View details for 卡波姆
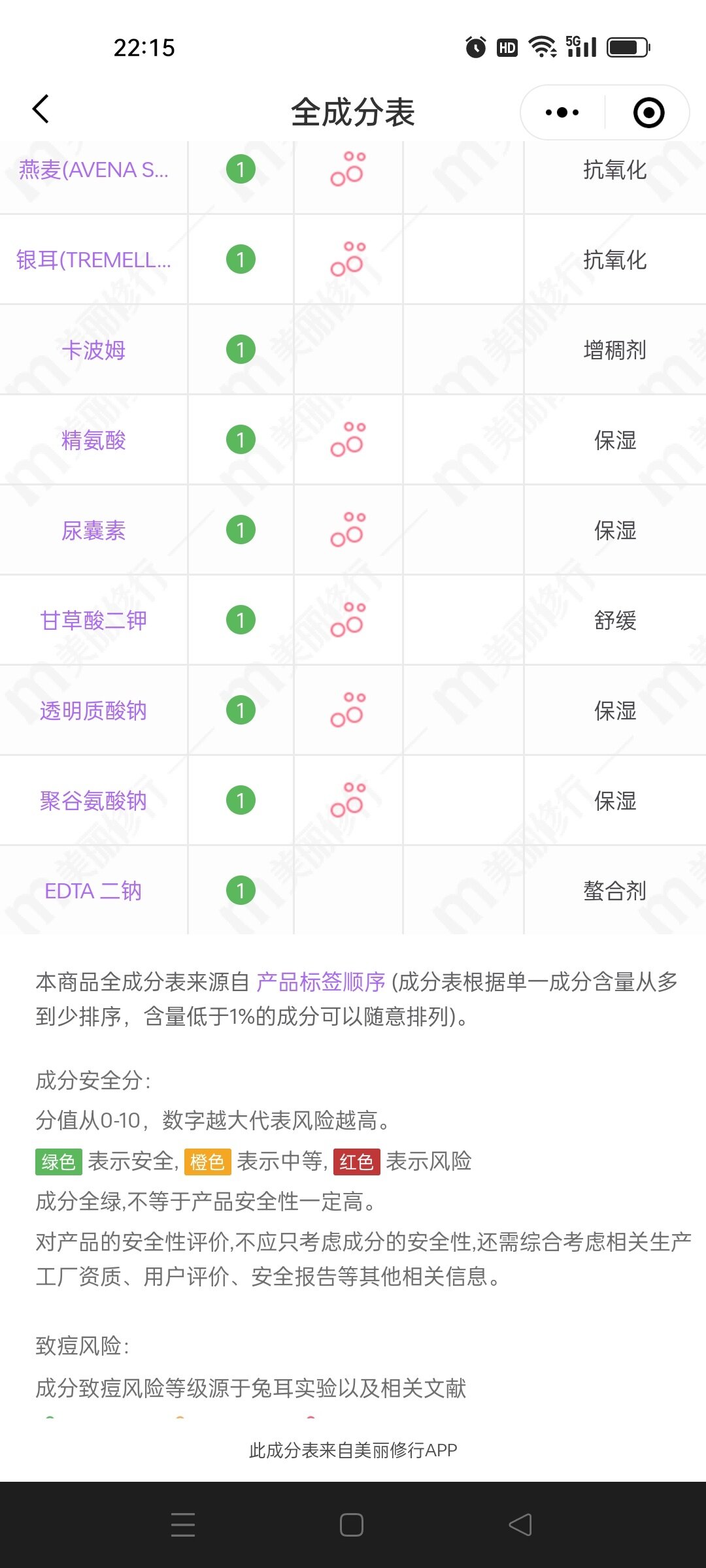706x1568 pixels. (93, 350)
